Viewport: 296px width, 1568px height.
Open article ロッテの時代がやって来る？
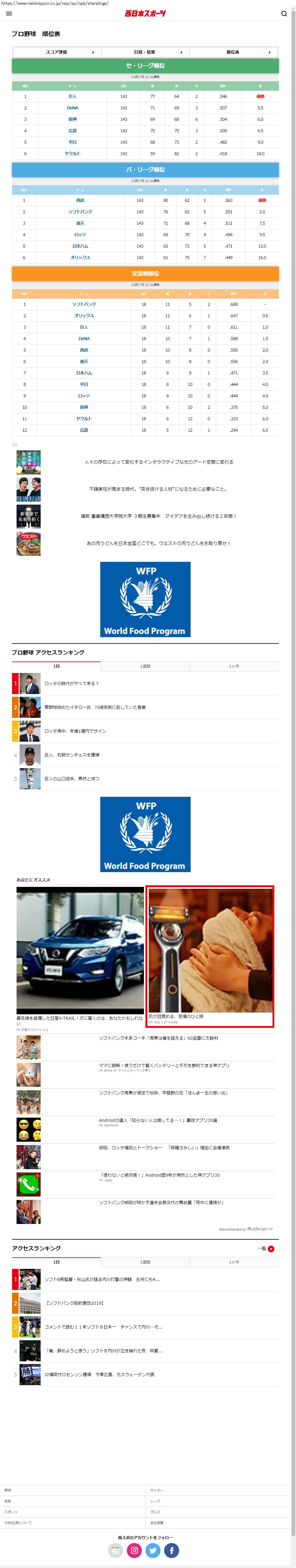(x=71, y=684)
